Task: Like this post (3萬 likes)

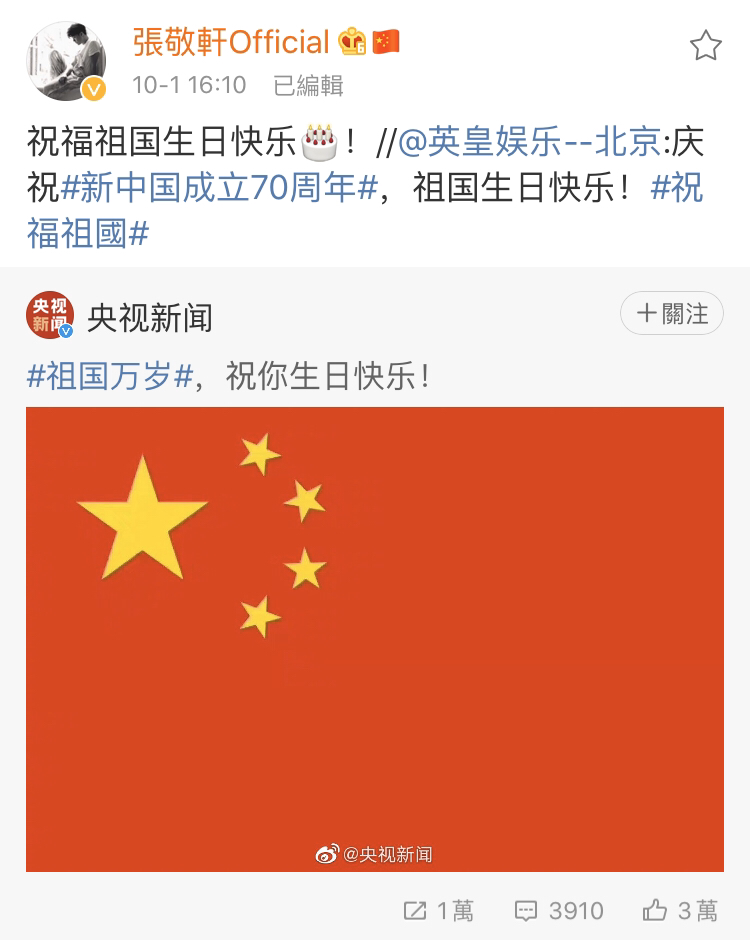Action: point(681,910)
